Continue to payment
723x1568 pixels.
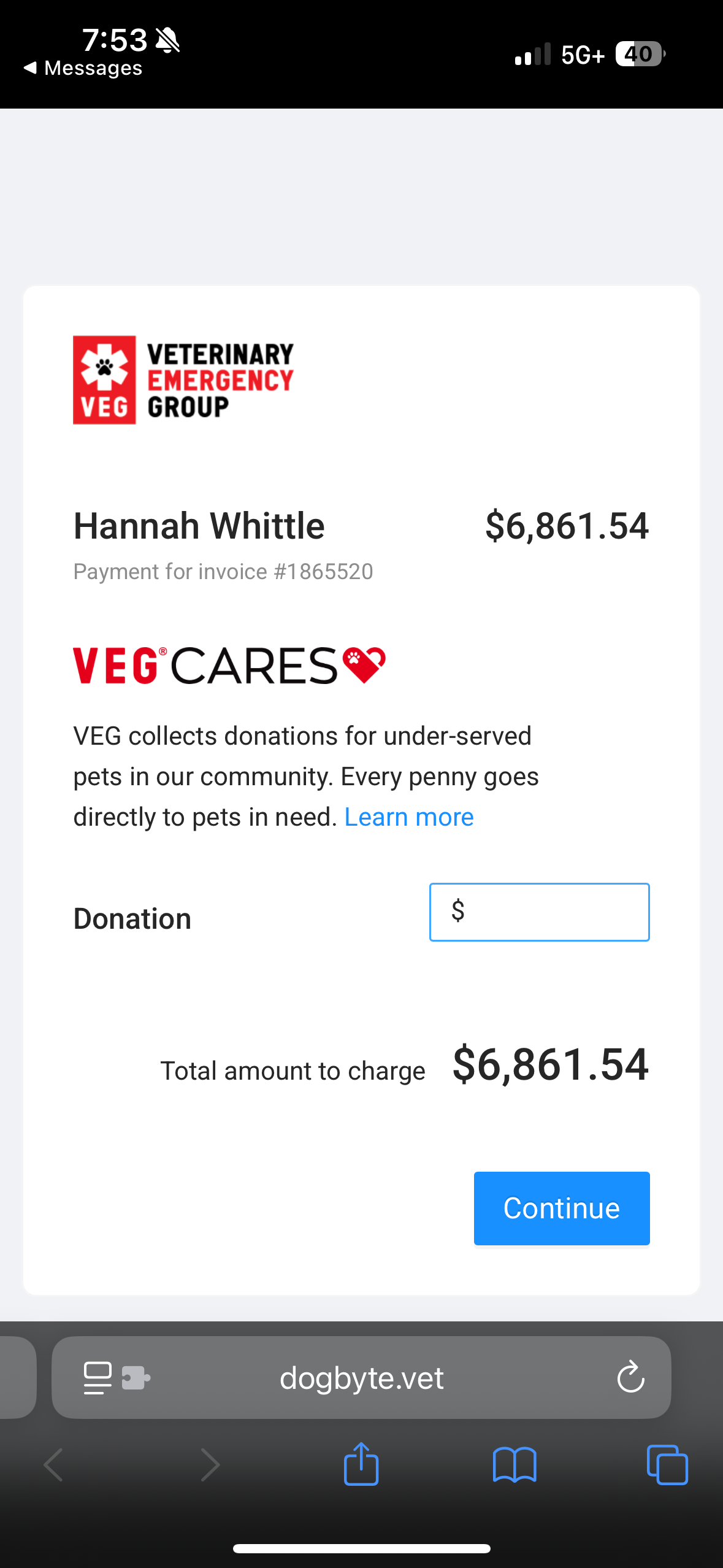click(x=561, y=1208)
